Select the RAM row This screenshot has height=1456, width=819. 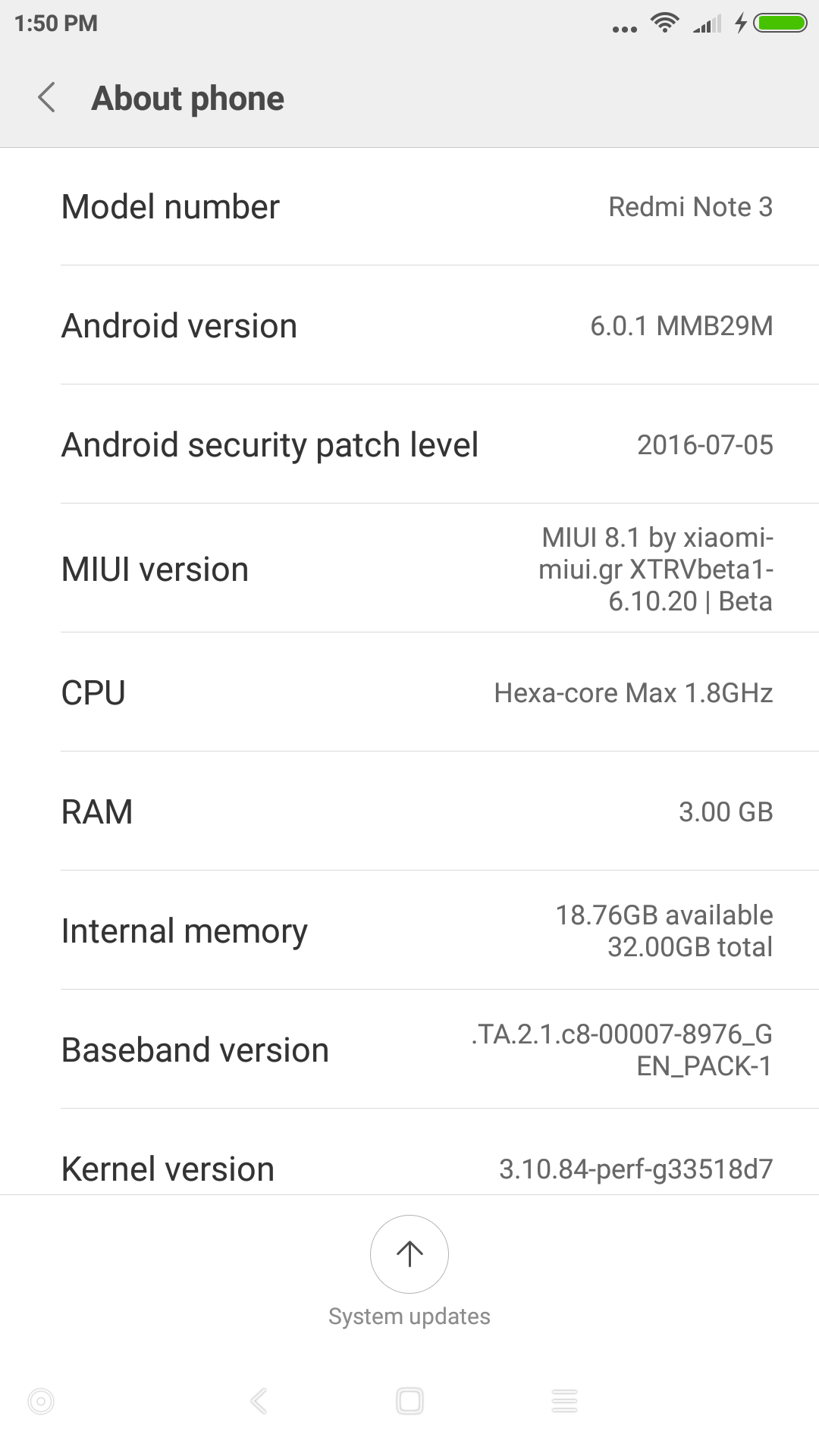pyautogui.click(x=409, y=811)
